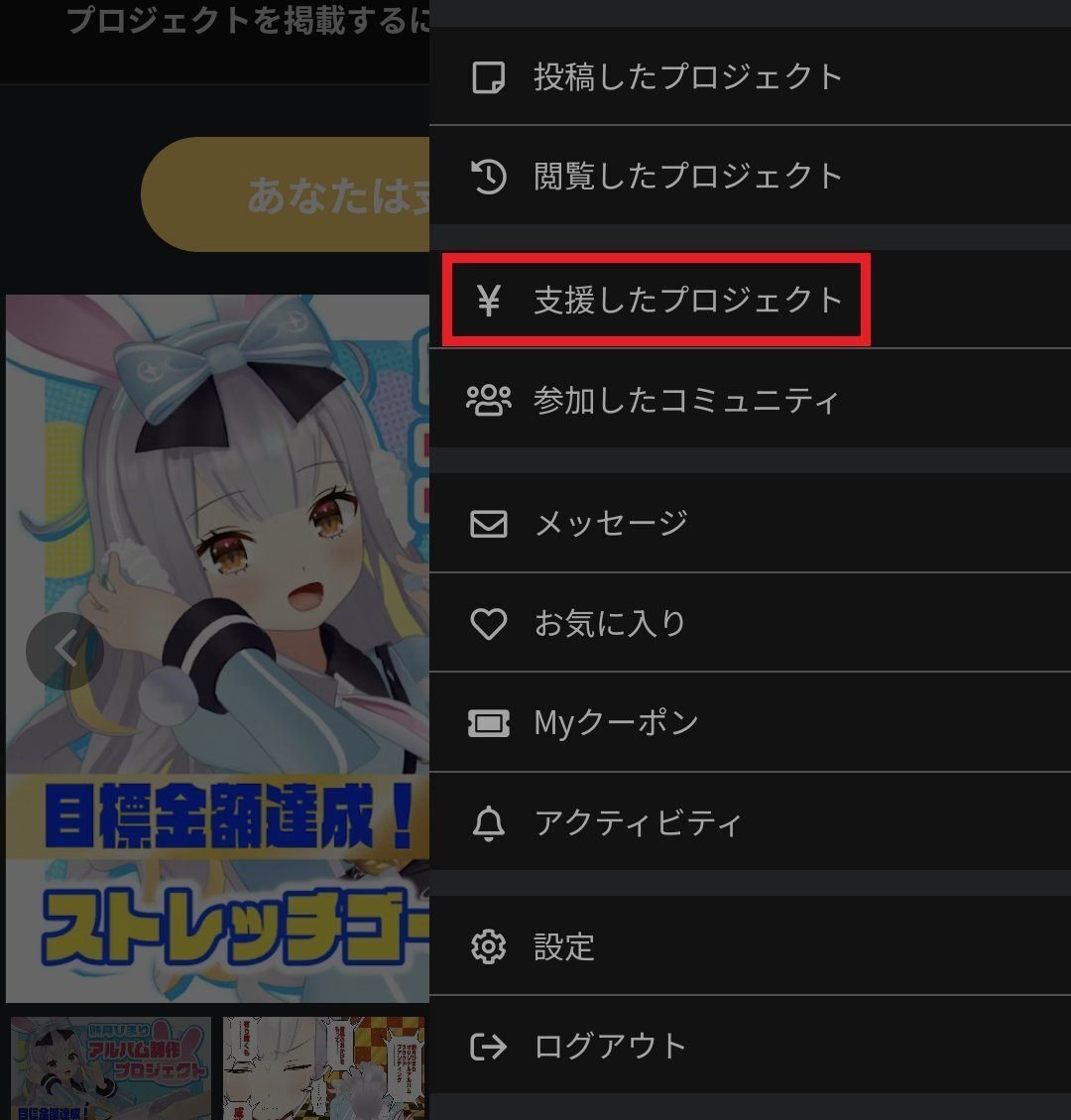Open 閲覧したプロジェクト history
The width and height of the screenshot is (1071, 1120).
[686, 177]
